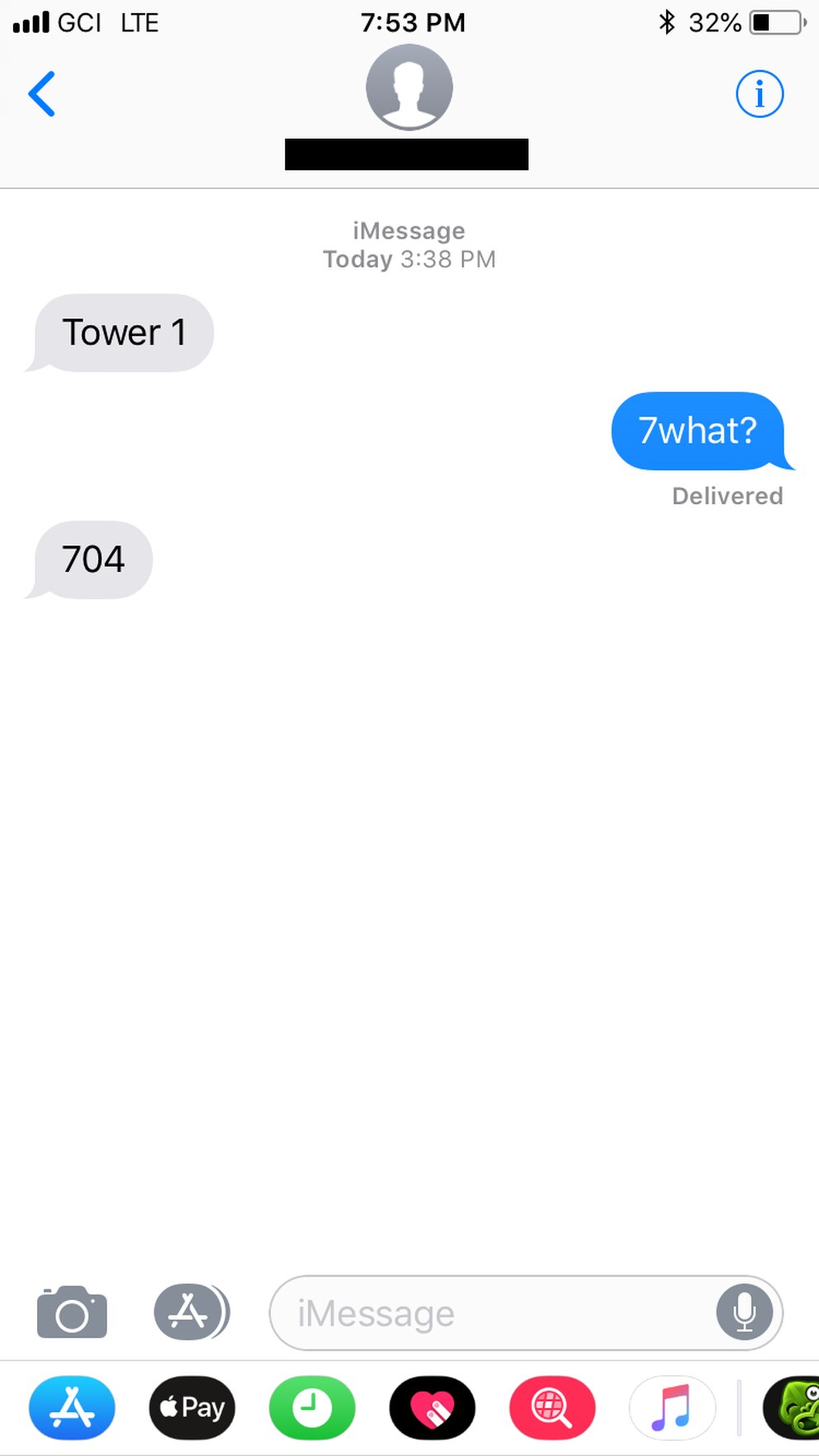Open the App Store iMessage app
Viewport: 819px width, 1456px height.
point(72,1407)
